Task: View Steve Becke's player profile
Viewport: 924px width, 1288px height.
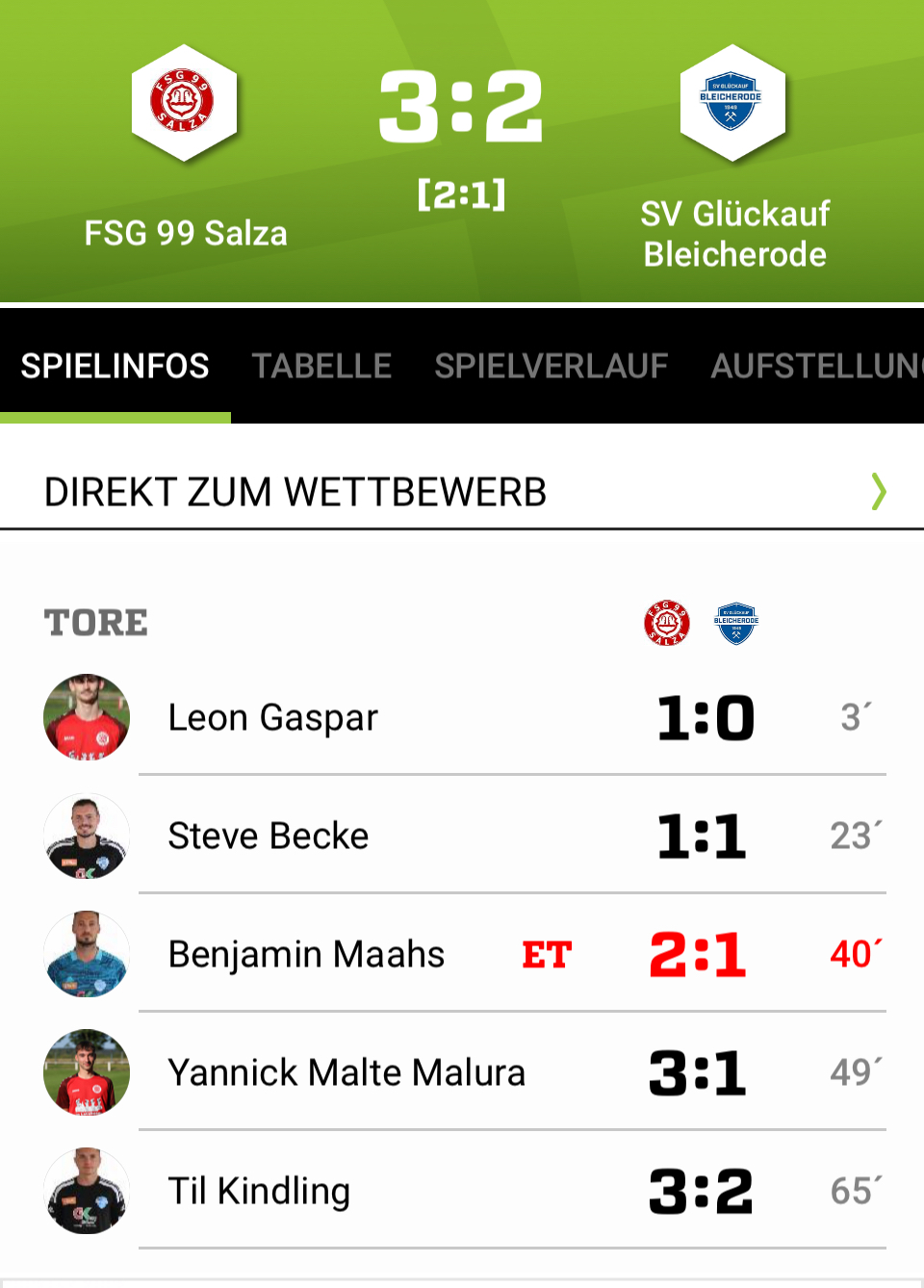Action: coord(268,836)
